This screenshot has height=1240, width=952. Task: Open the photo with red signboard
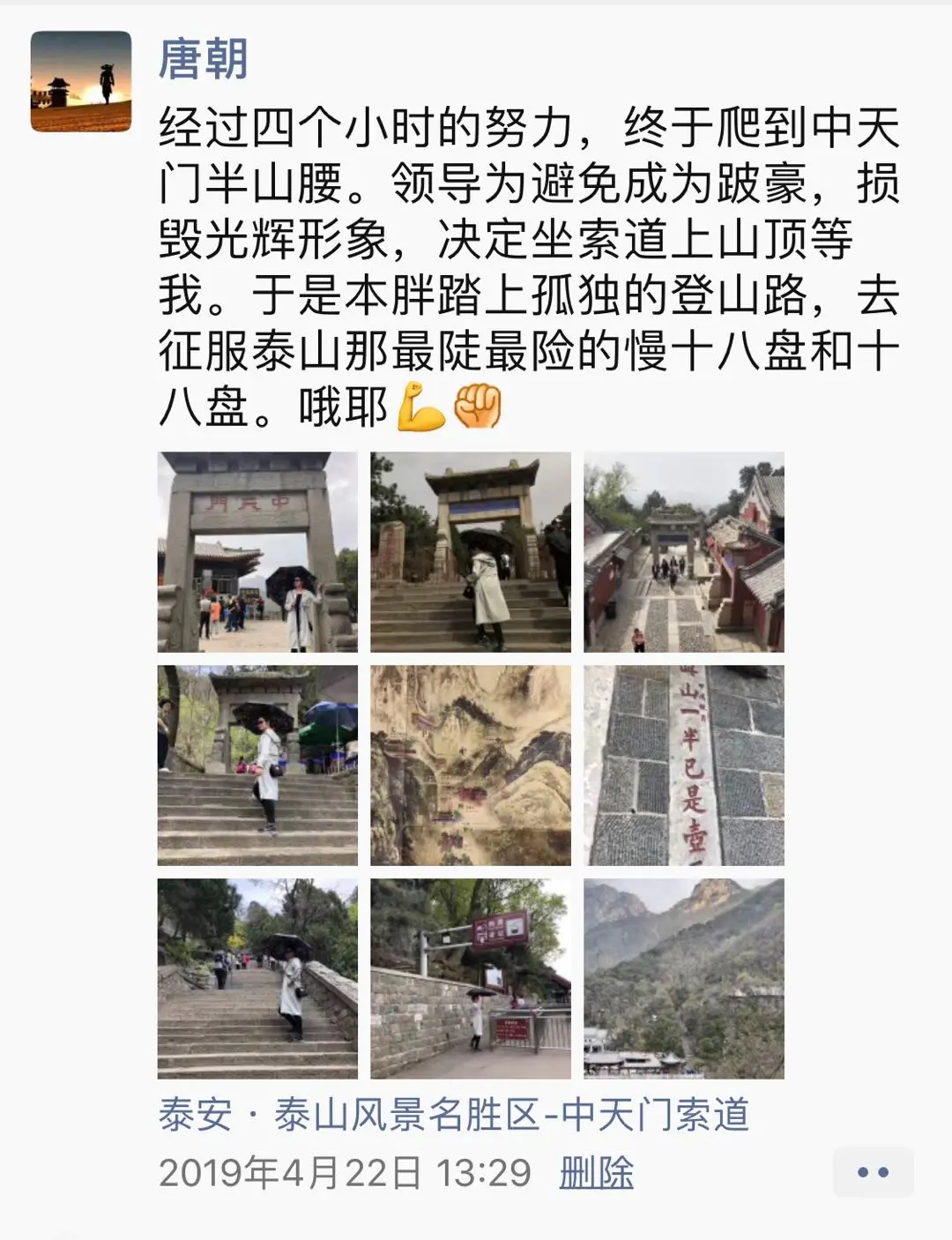tap(470, 978)
